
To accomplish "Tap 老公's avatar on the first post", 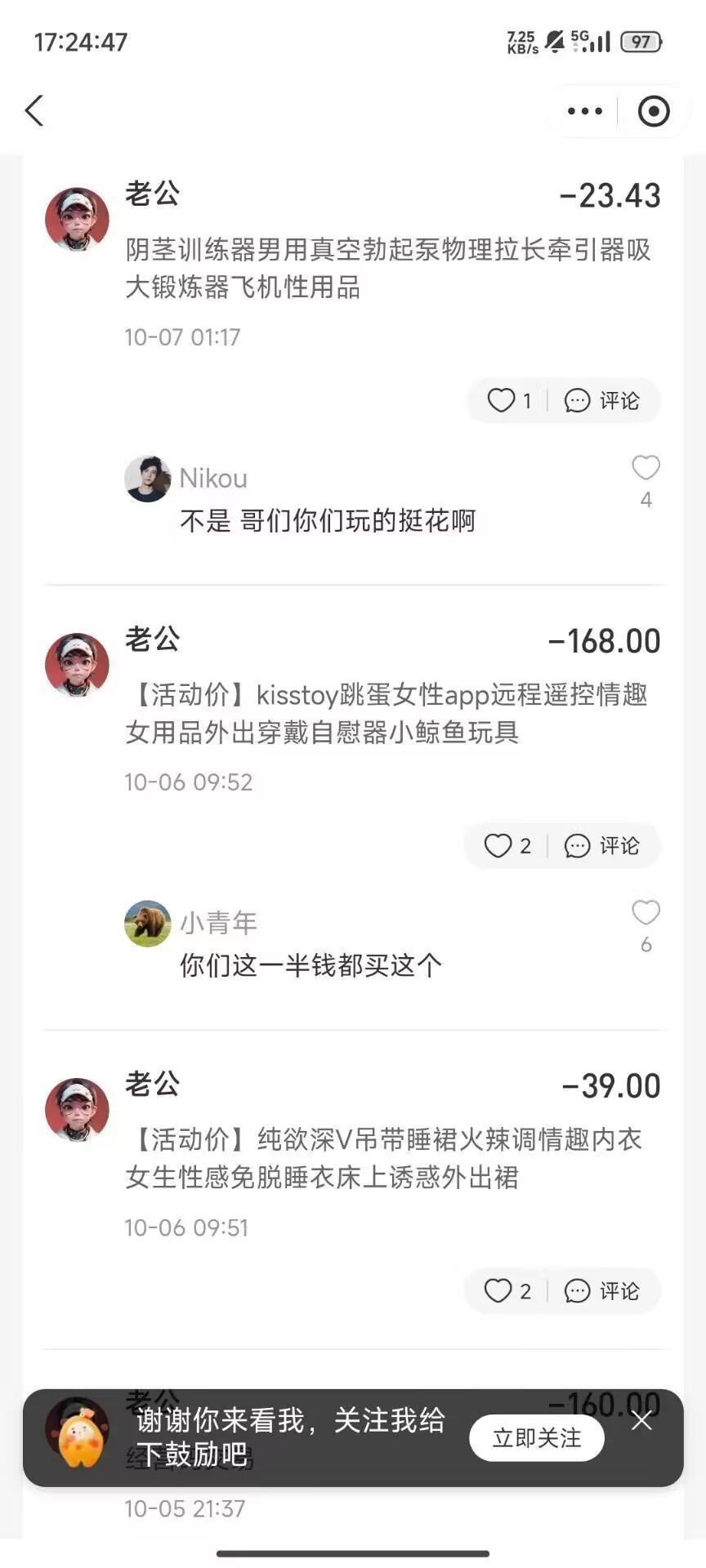I will (76, 218).
